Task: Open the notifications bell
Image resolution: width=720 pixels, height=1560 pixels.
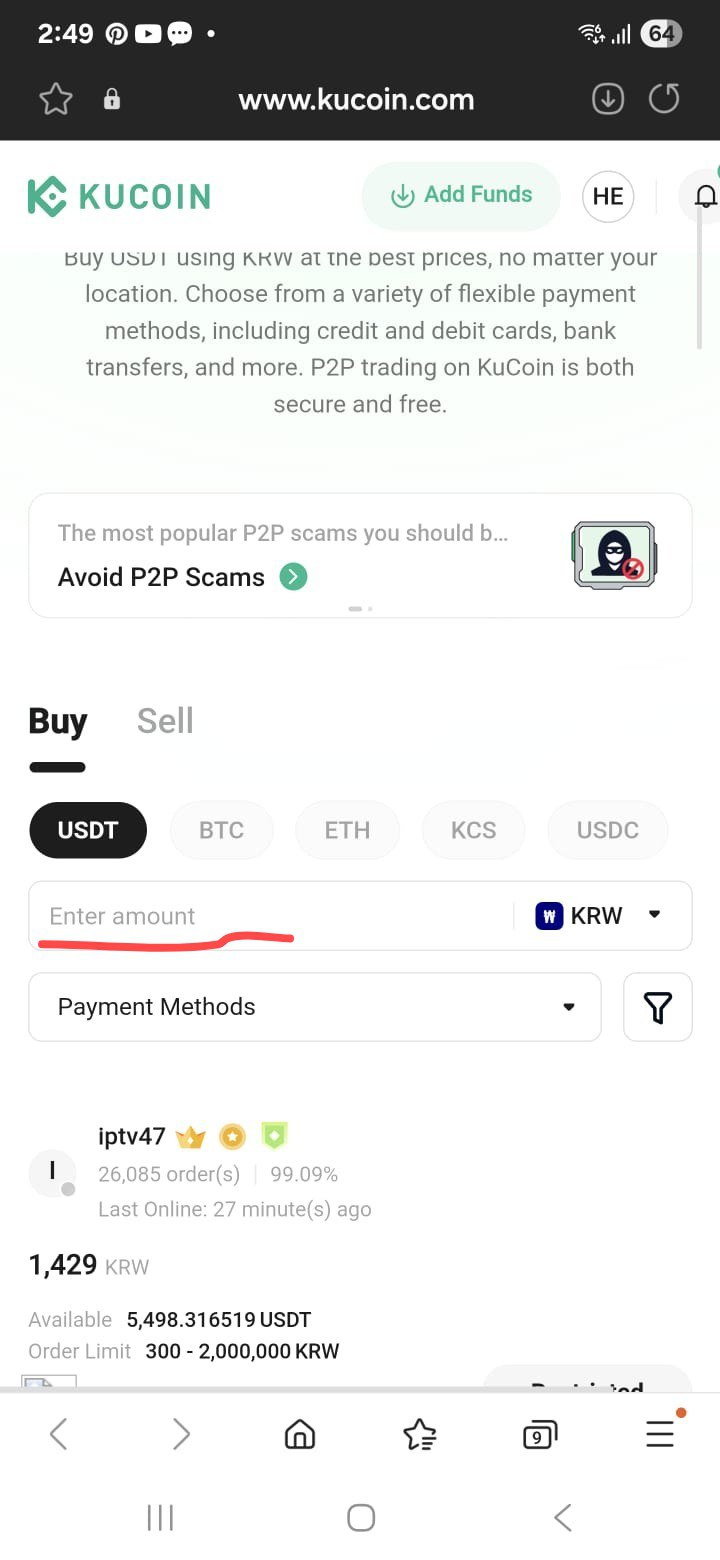Action: (705, 196)
